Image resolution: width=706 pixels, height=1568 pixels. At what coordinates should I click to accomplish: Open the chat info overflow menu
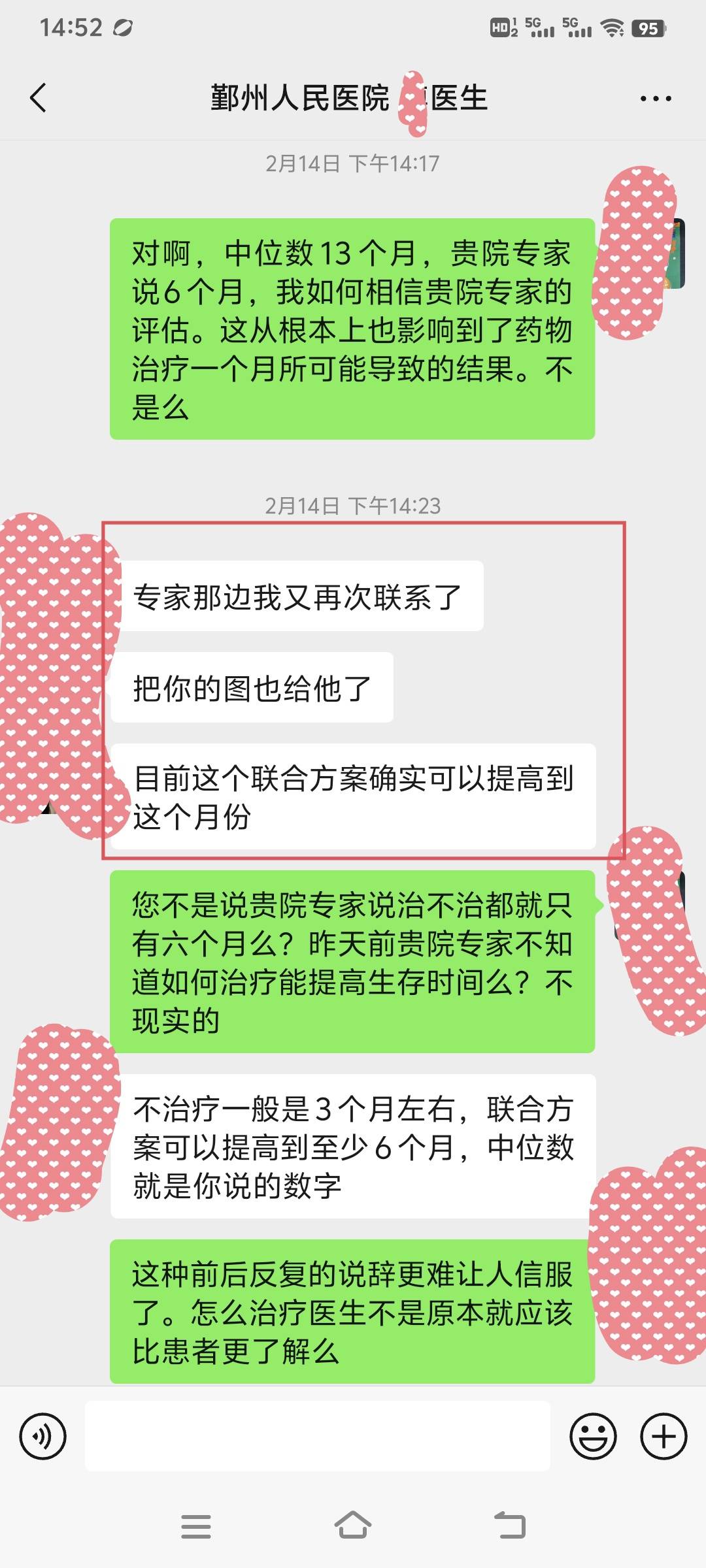pos(655,99)
